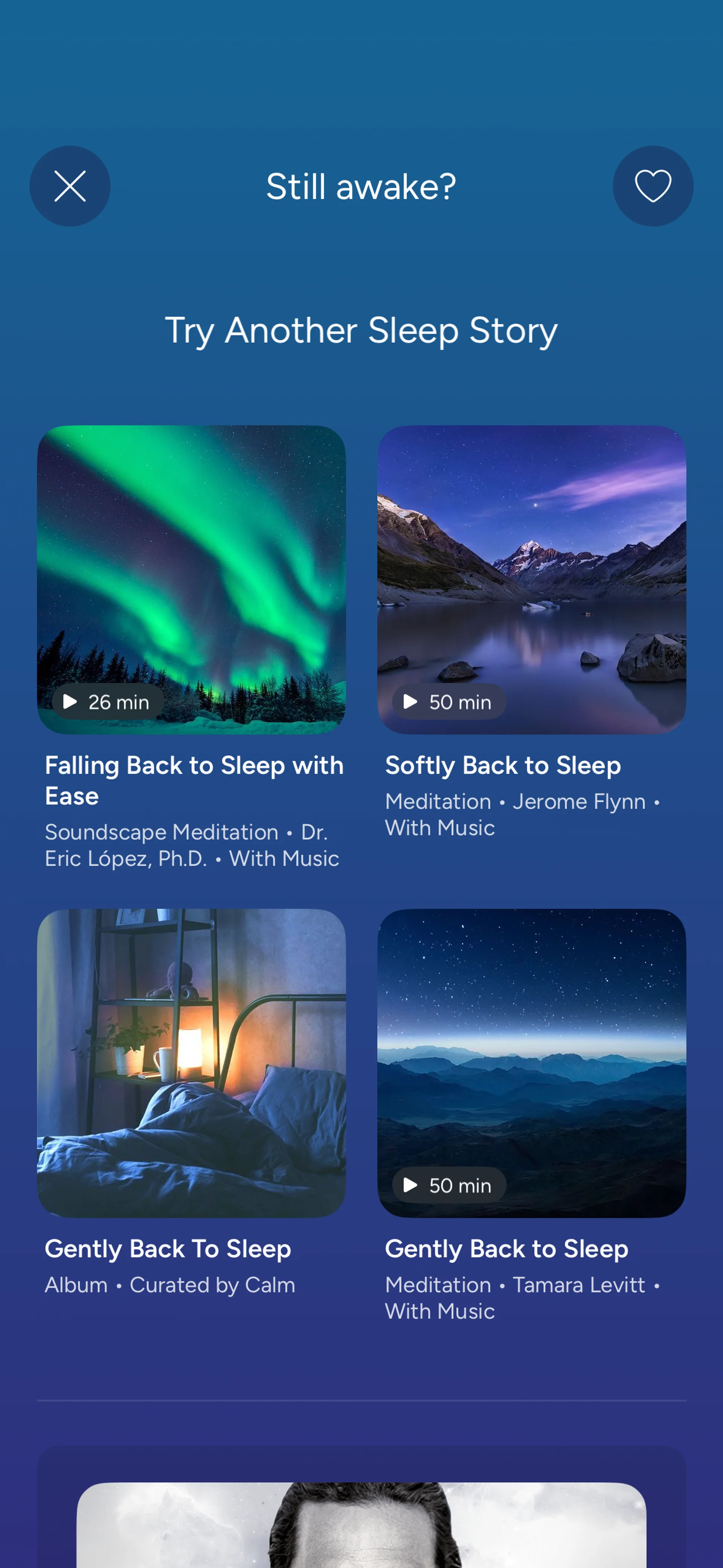Close the Still awake screen

70,186
